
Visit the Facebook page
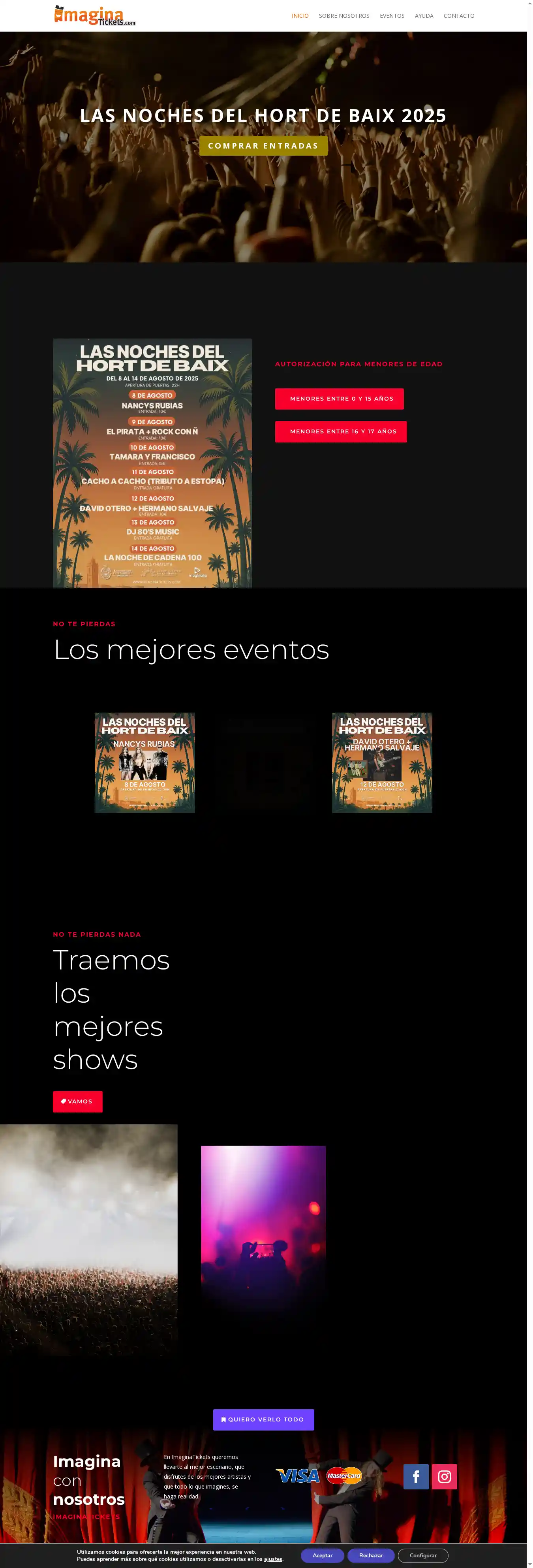pyautogui.click(x=416, y=1477)
